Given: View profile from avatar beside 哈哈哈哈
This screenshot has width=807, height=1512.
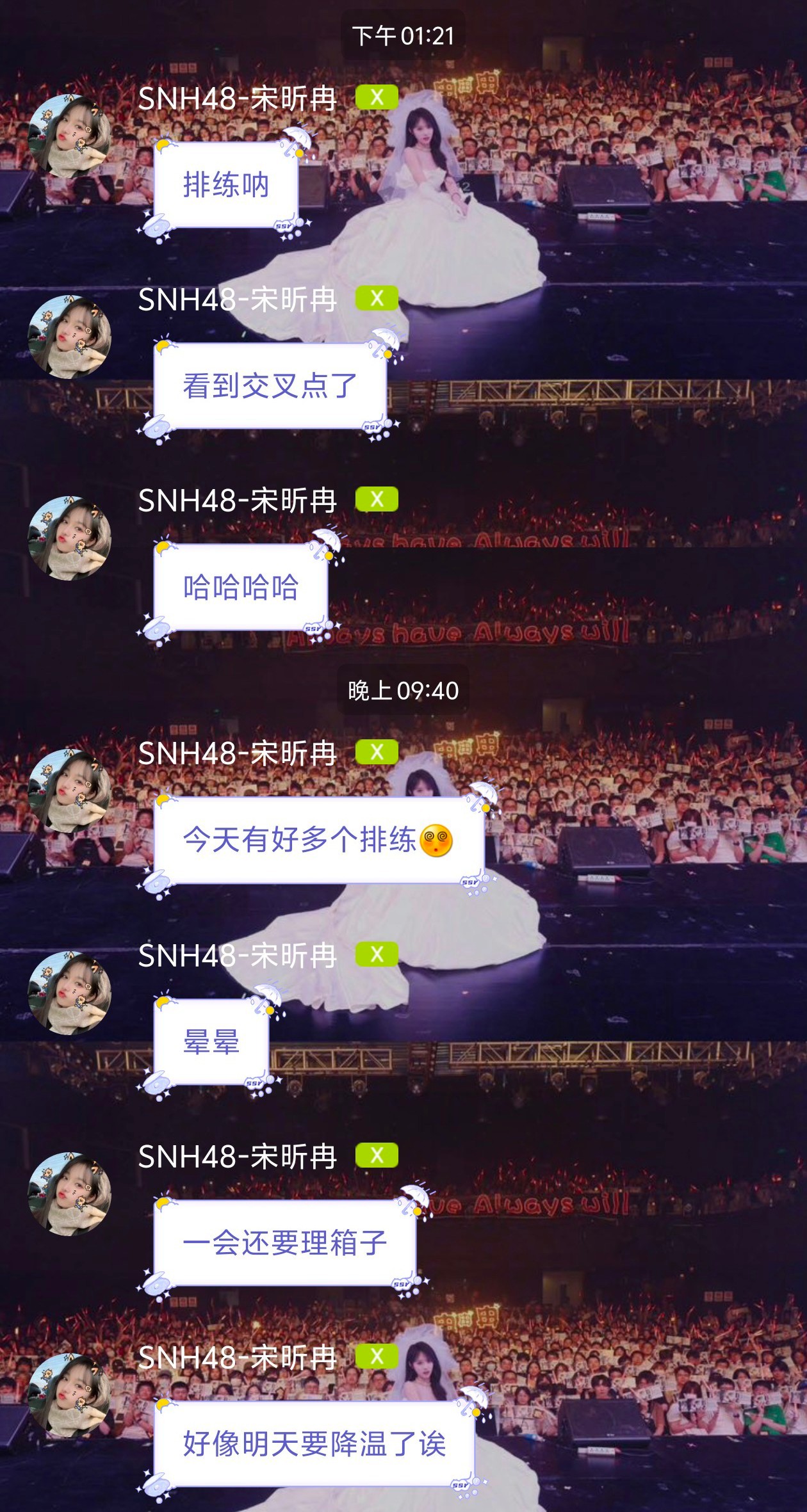Looking at the screenshot, I should 70,538.
